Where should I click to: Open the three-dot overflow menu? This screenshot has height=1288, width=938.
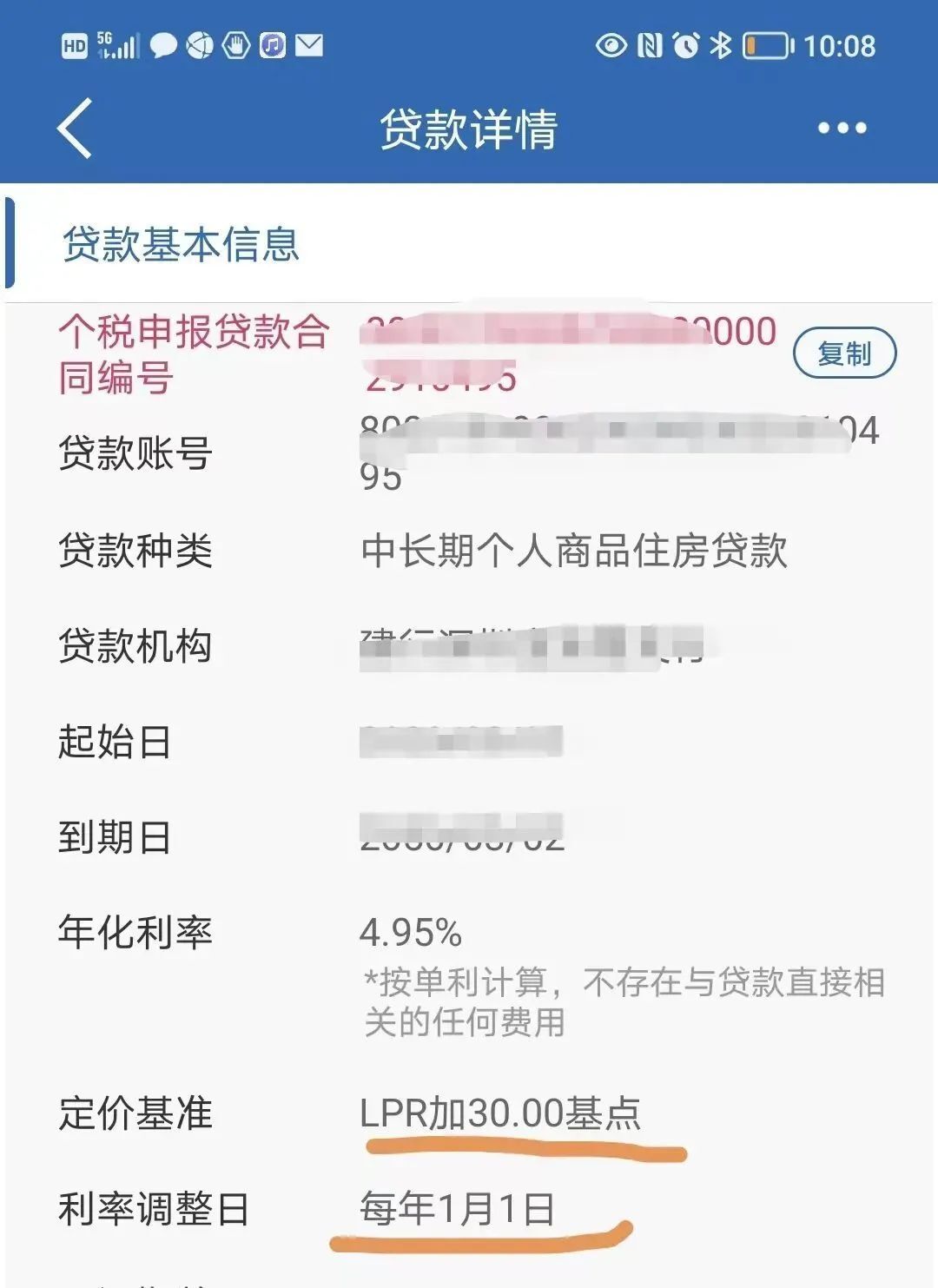click(842, 129)
